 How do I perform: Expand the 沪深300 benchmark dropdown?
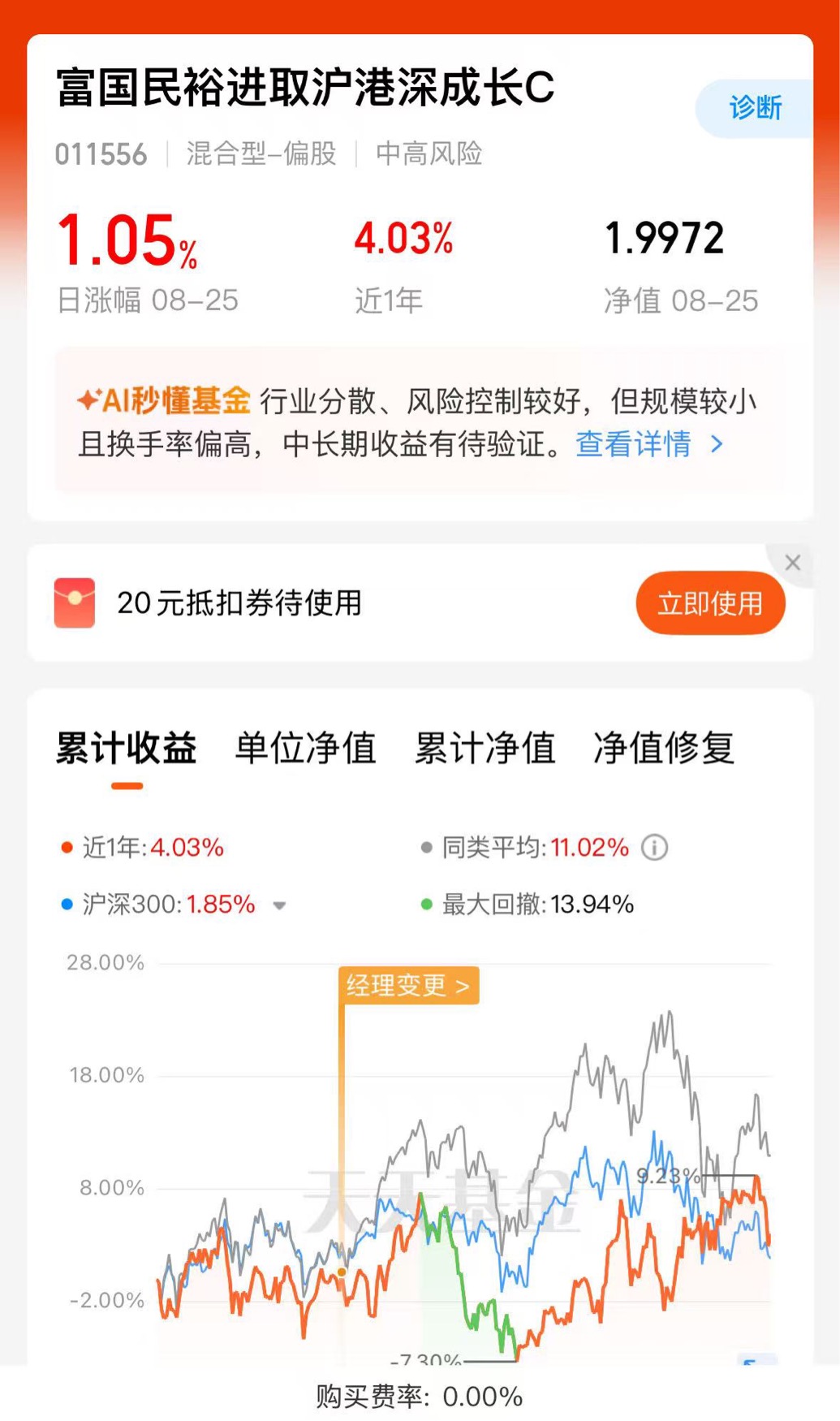(279, 905)
